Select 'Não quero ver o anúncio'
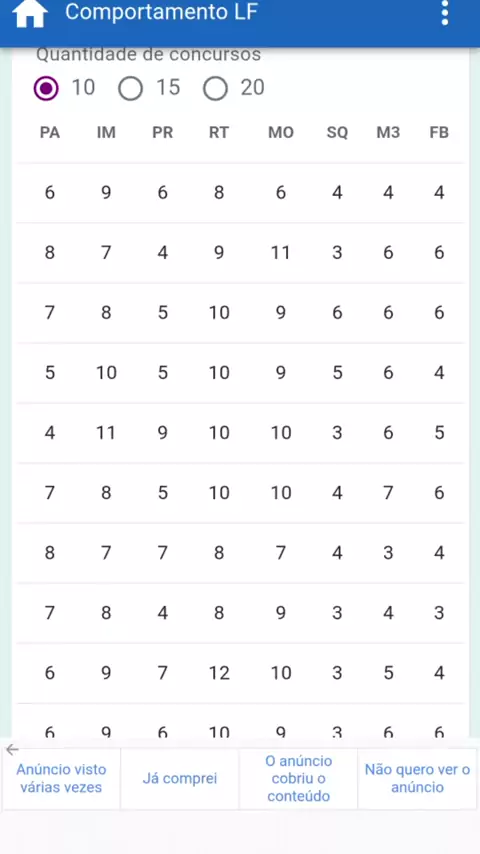Image resolution: width=480 pixels, height=854 pixels. (x=417, y=778)
